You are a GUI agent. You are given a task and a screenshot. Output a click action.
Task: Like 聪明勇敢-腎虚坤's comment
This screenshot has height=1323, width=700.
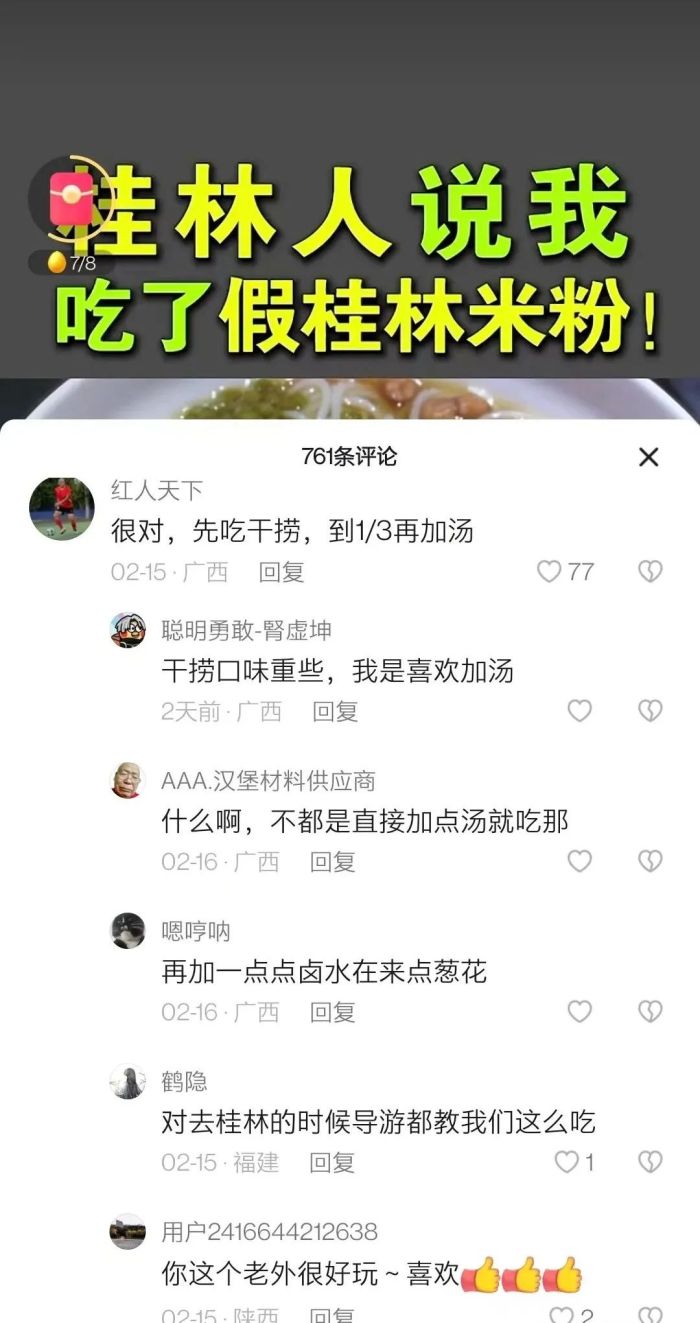580,711
